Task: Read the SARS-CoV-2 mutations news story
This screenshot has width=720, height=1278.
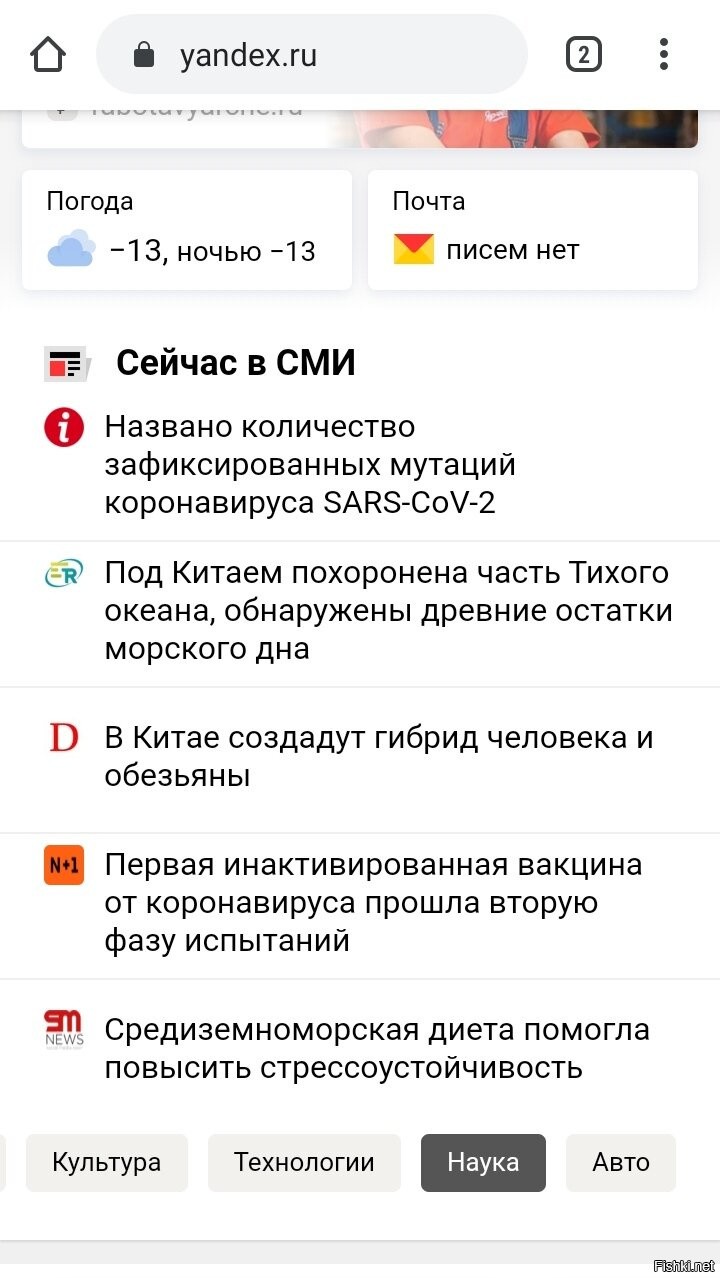Action: [x=360, y=465]
